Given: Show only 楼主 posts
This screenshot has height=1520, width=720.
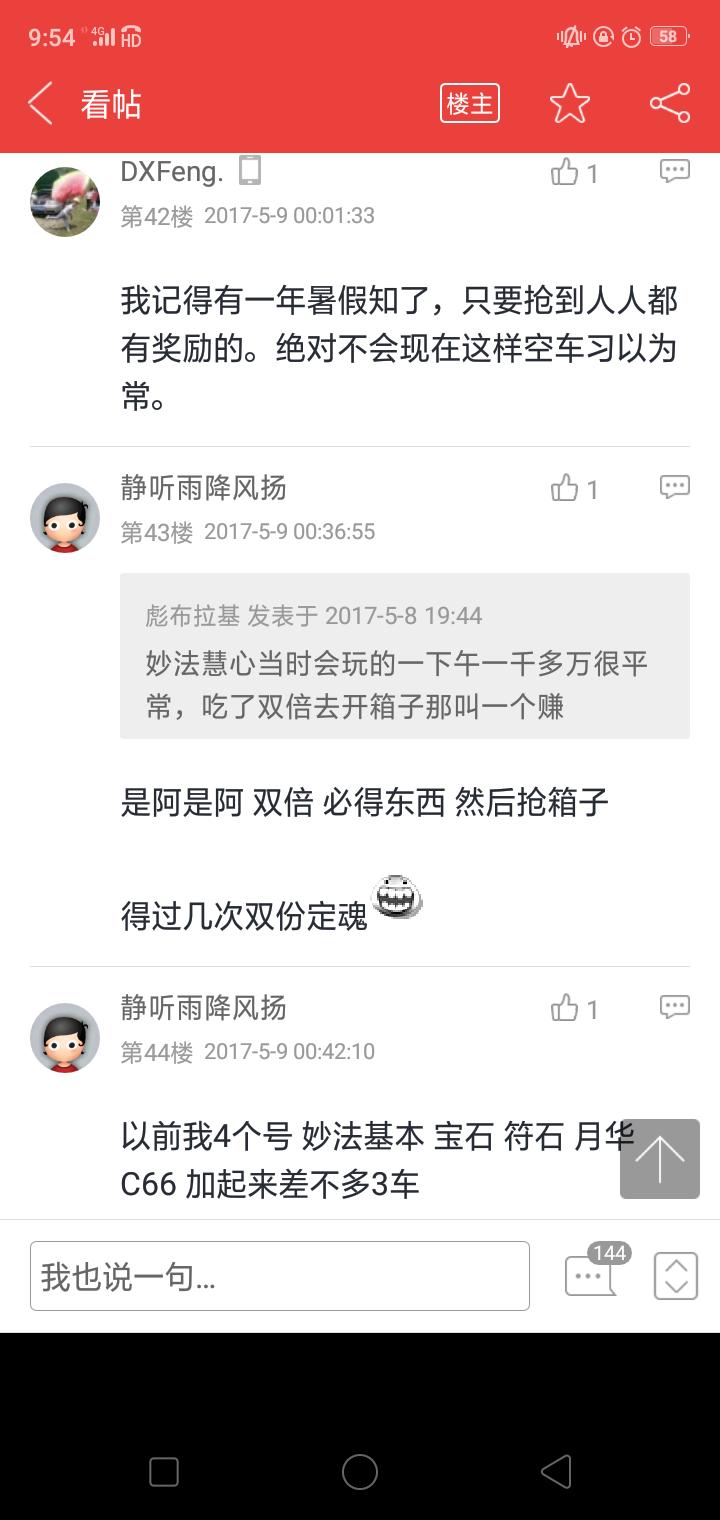Looking at the screenshot, I should [469, 104].
